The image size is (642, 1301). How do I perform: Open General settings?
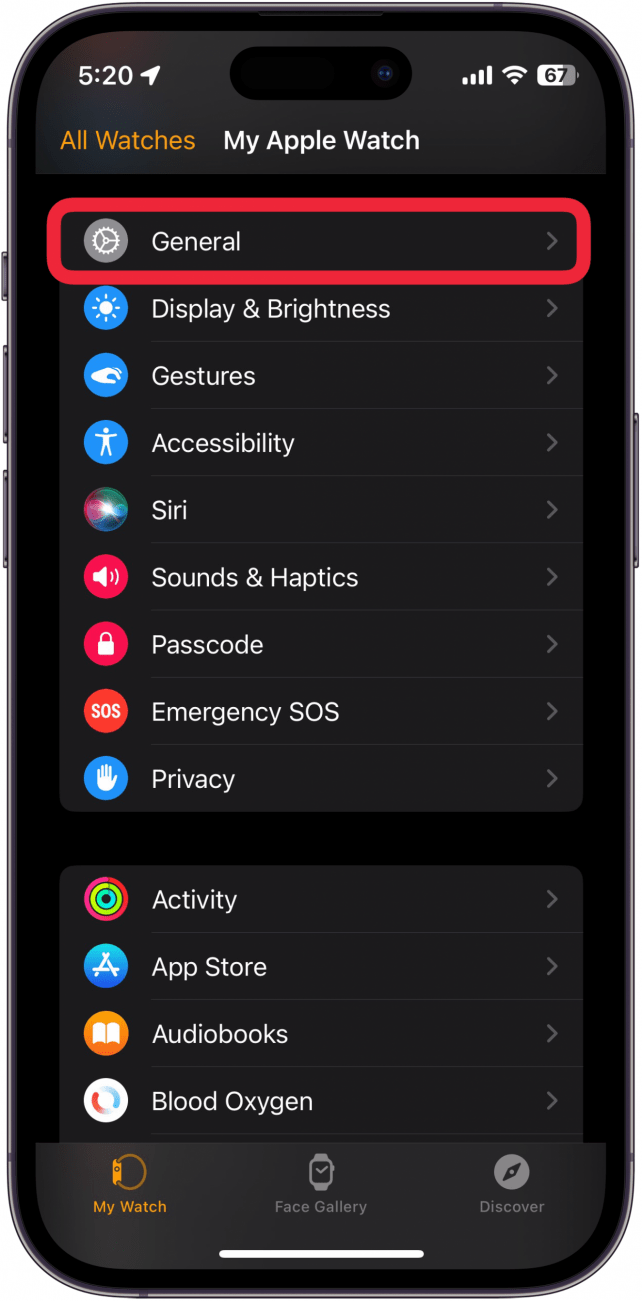coord(320,242)
